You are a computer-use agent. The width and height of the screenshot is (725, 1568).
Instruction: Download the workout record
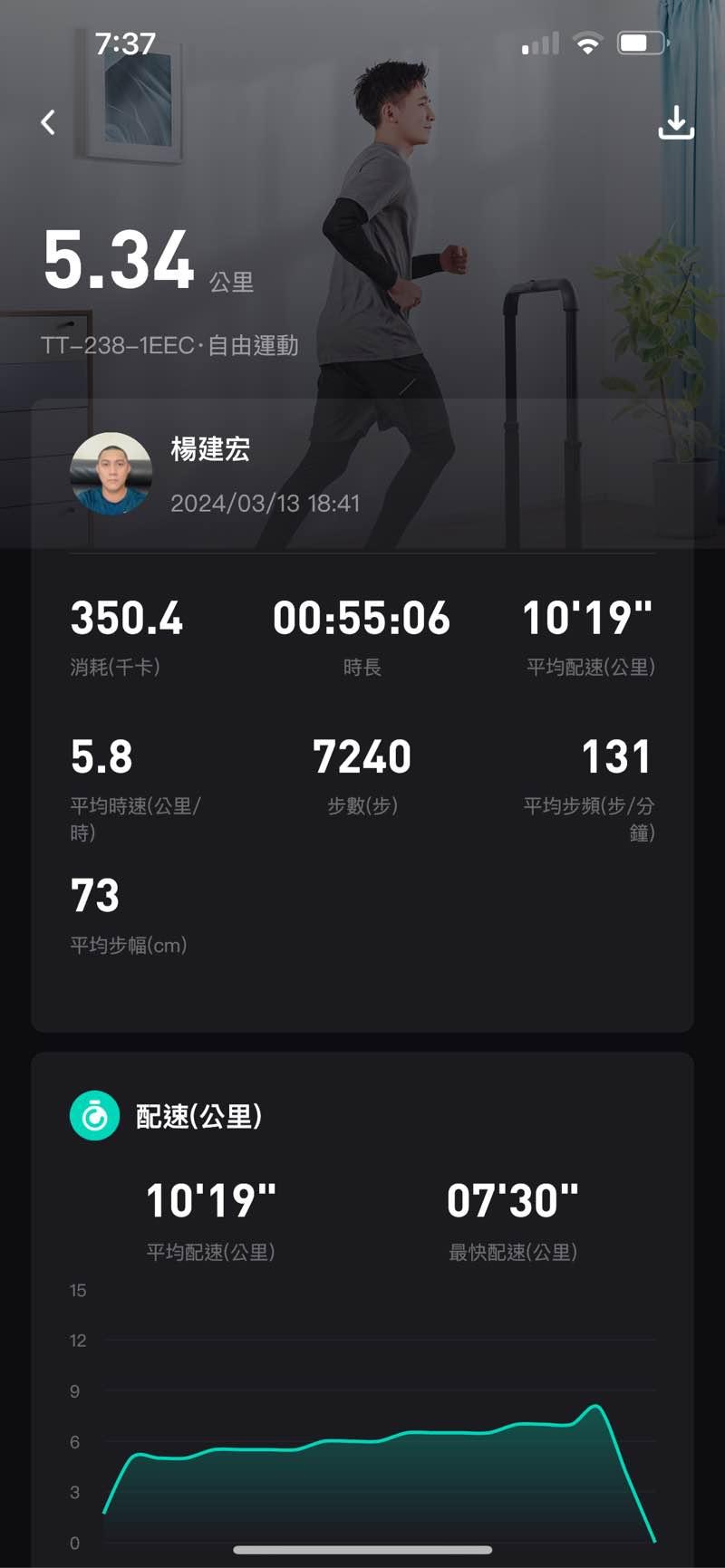pyautogui.click(x=675, y=123)
